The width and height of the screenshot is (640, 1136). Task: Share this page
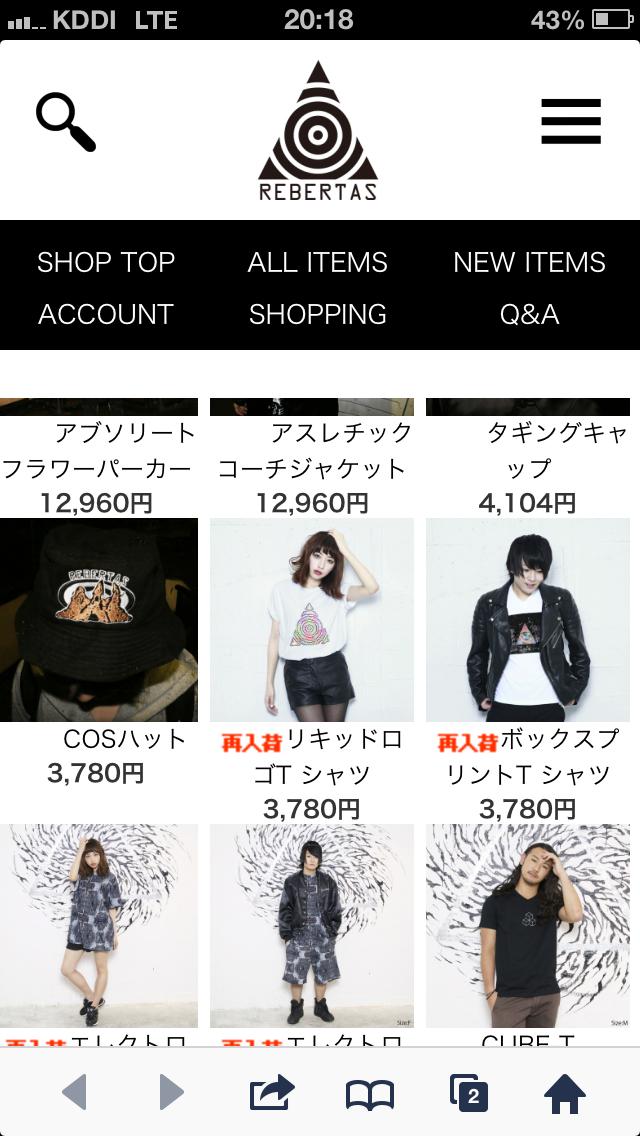(272, 1092)
